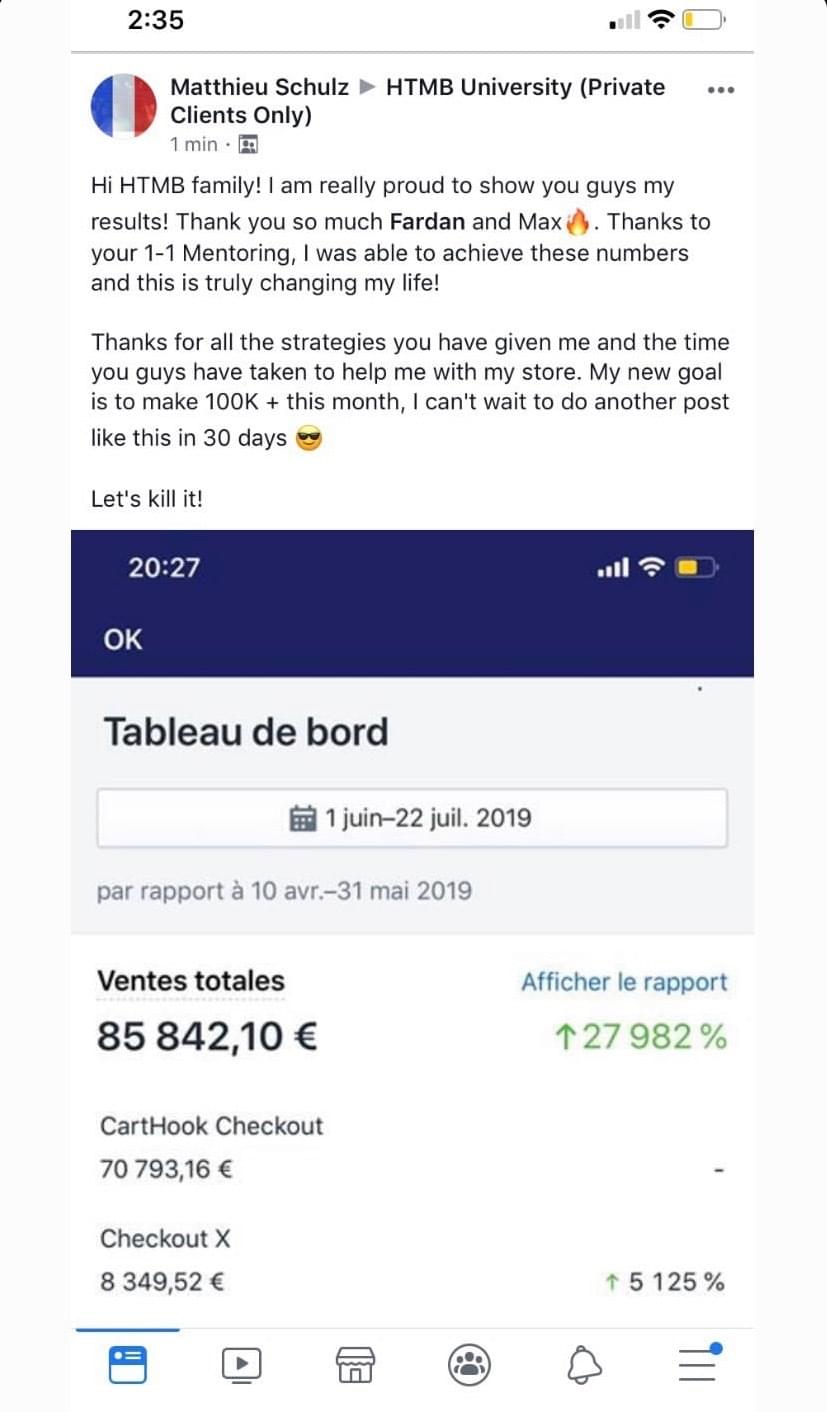Open the notifications bell tab
This screenshot has height=1412, width=827.
tap(583, 1363)
